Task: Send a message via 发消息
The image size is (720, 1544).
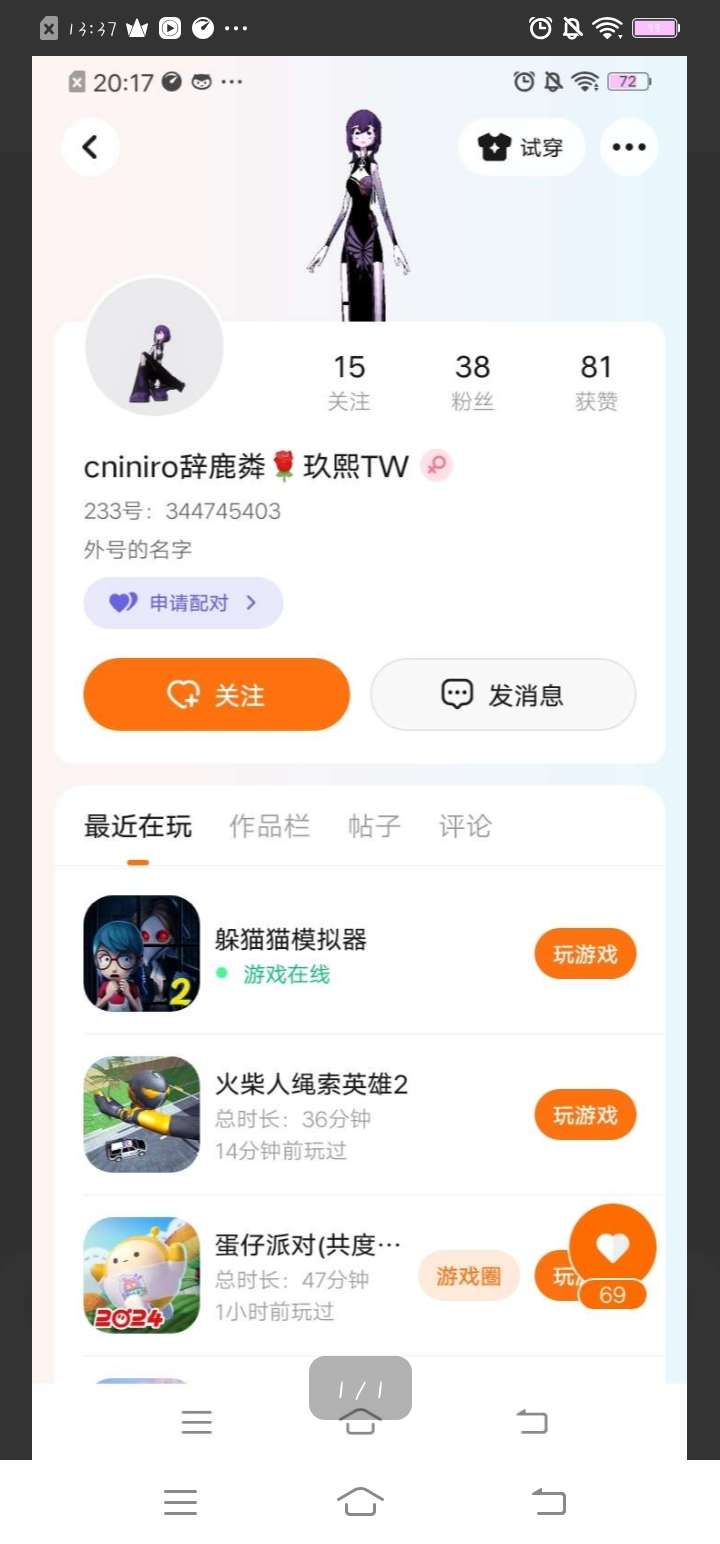Action: click(x=503, y=695)
